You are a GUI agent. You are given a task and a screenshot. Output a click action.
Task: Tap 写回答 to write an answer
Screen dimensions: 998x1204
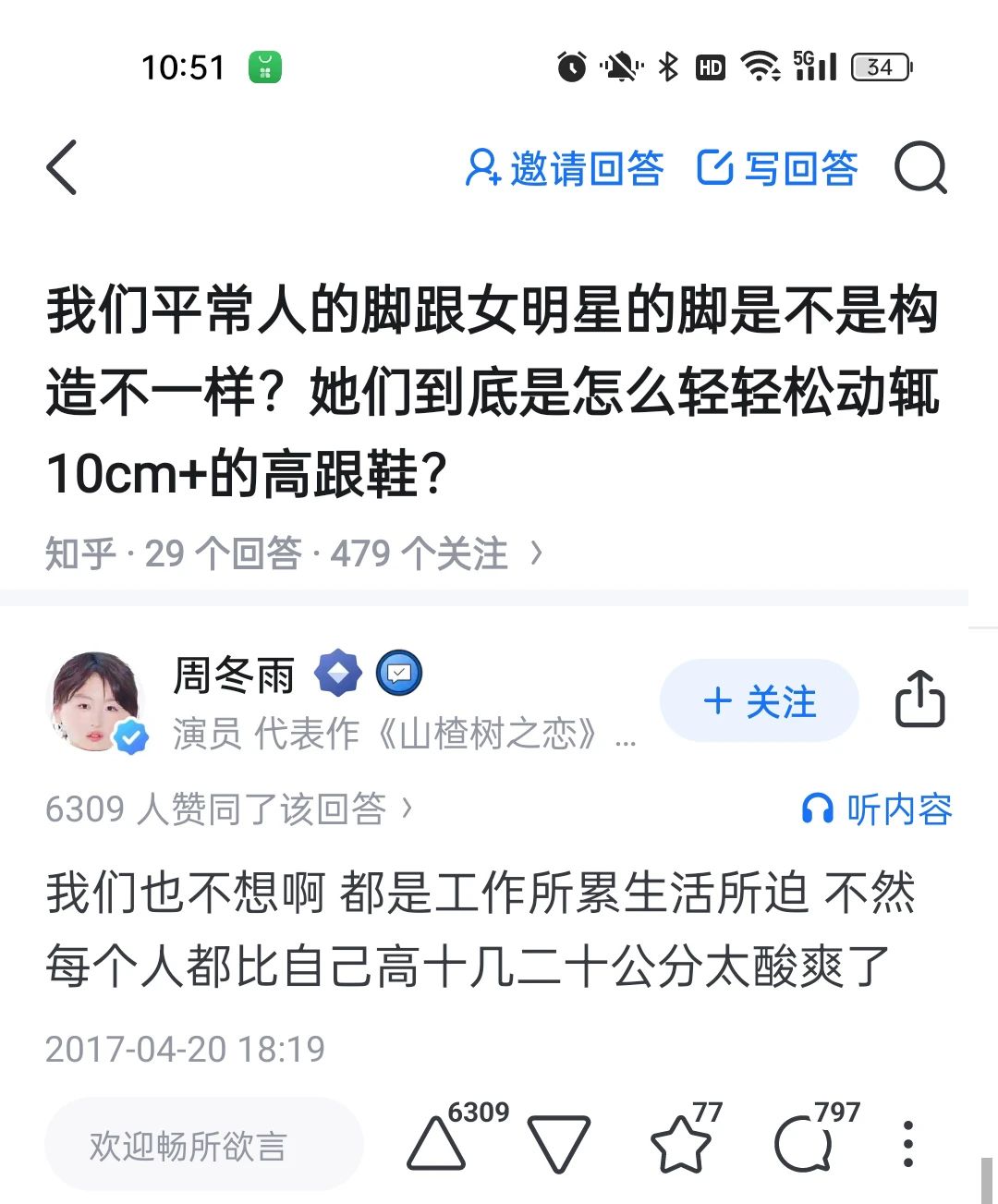[x=777, y=168]
